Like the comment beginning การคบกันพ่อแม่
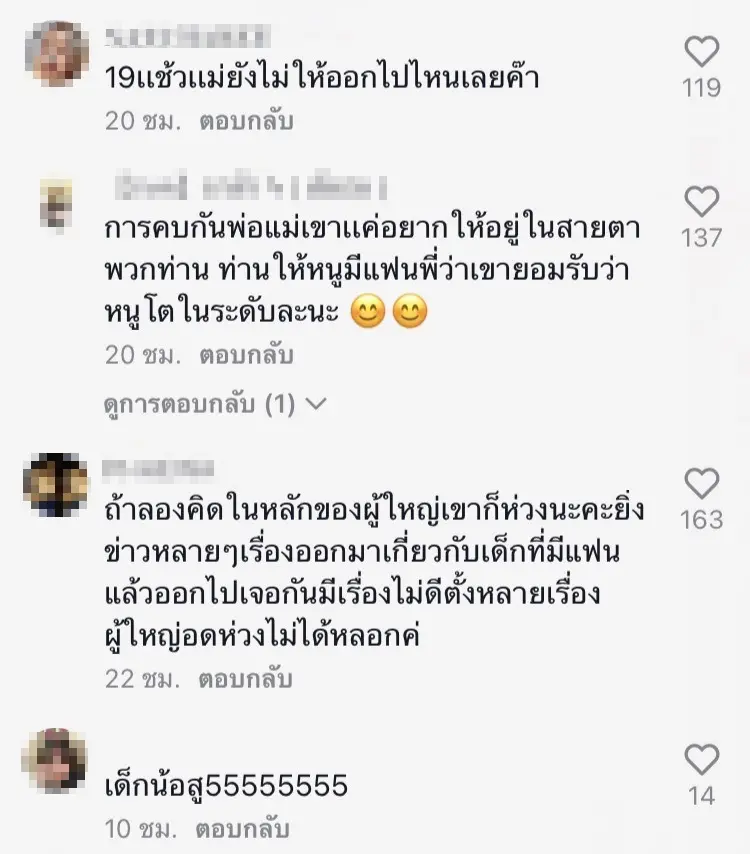This screenshot has height=854, width=750. click(701, 201)
